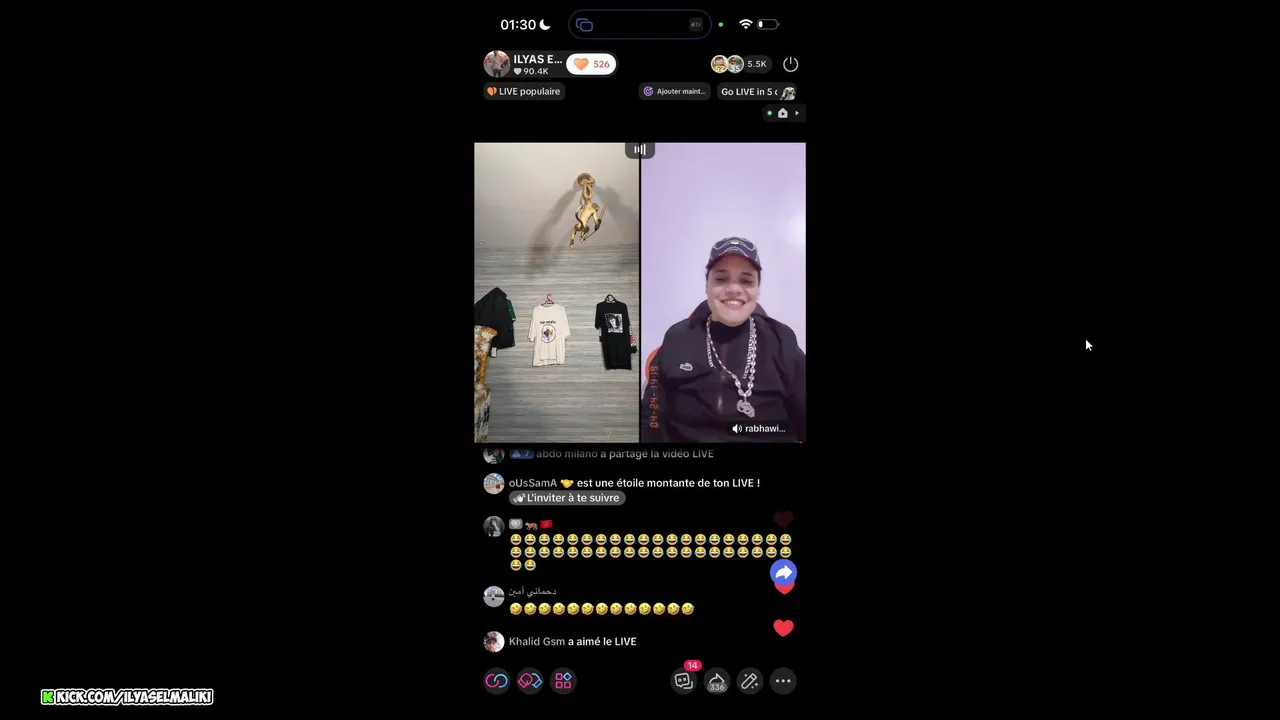The height and width of the screenshot is (720, 1280).
Task: Tap the orange heart 526 pill
Action: tap(591, 64)
